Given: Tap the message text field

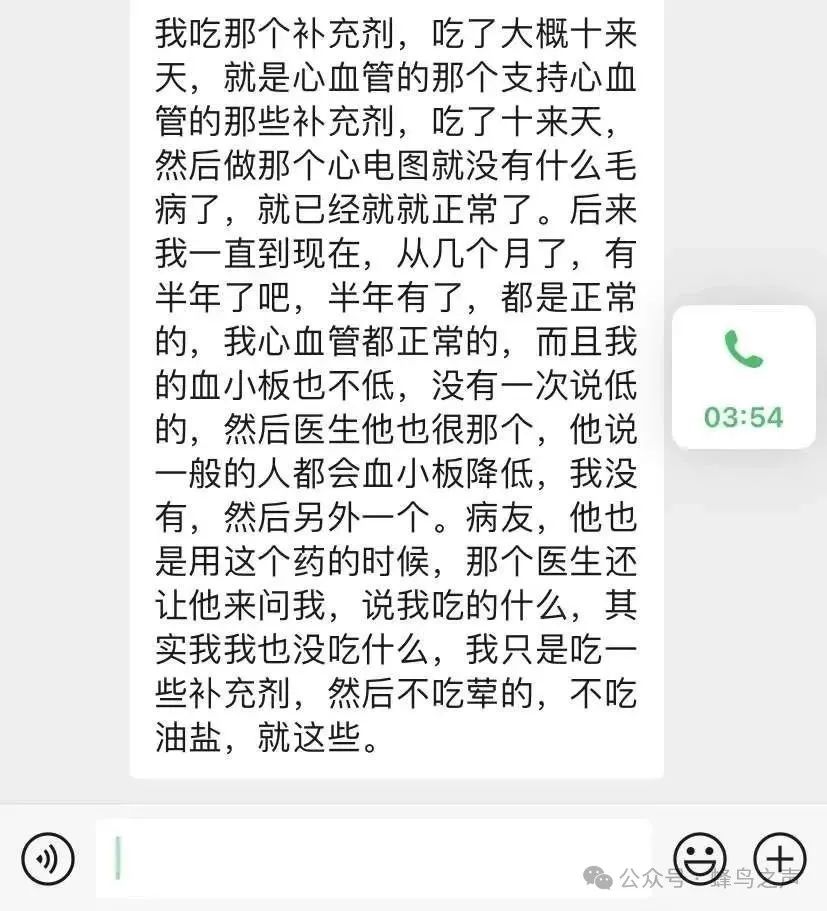Looking at the screenshot, I should tap(374, 858).
